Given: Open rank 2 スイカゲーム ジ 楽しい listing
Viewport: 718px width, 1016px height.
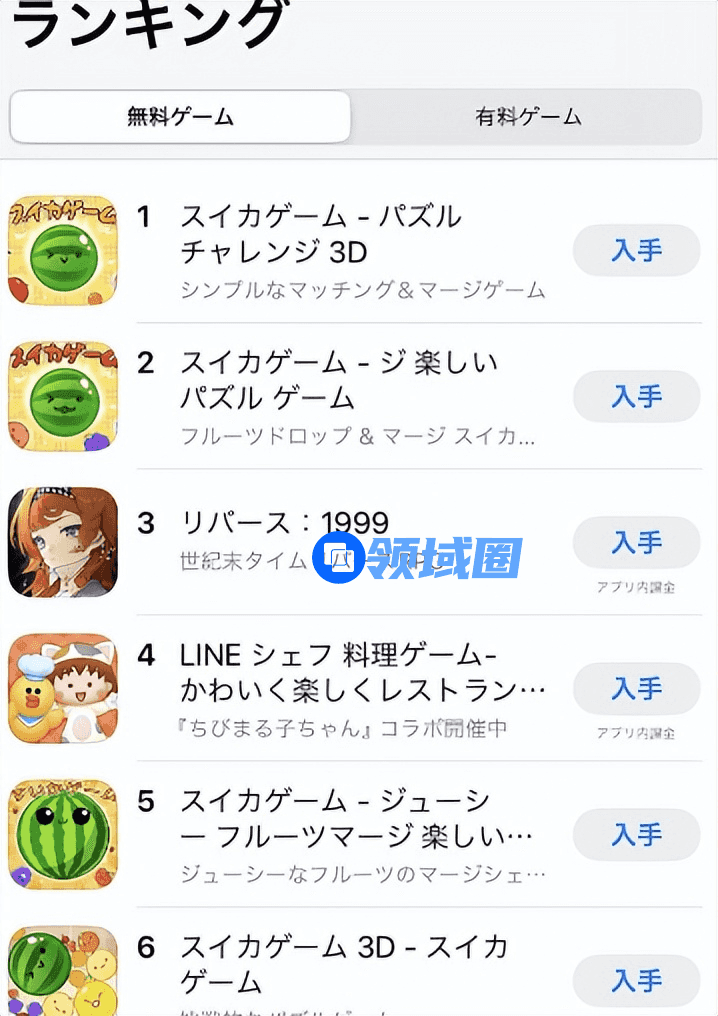Looking at the screenshot, I should coord(338,379).
